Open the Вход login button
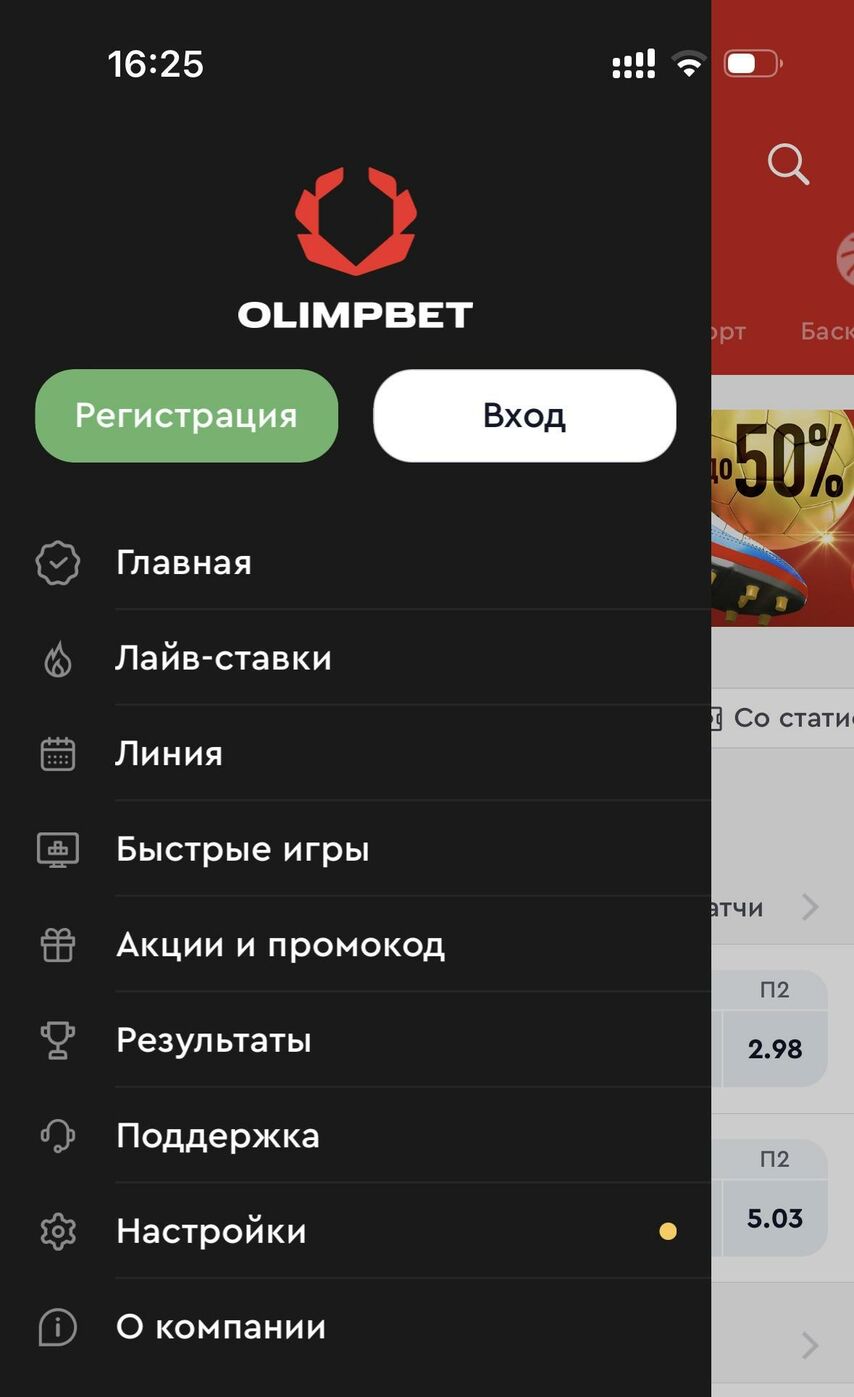 (x=524, y=416)
